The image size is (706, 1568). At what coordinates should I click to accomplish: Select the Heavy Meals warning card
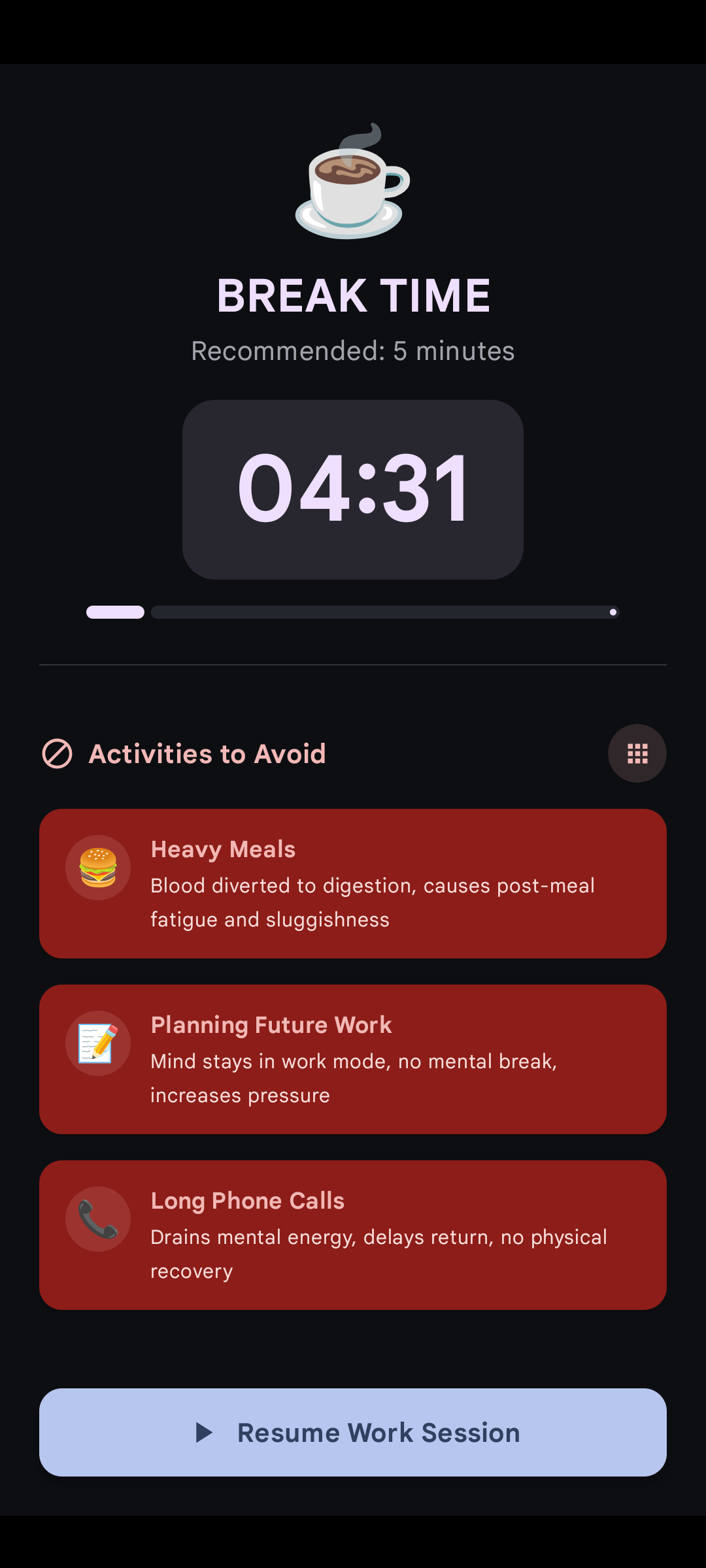click(353, 882)
